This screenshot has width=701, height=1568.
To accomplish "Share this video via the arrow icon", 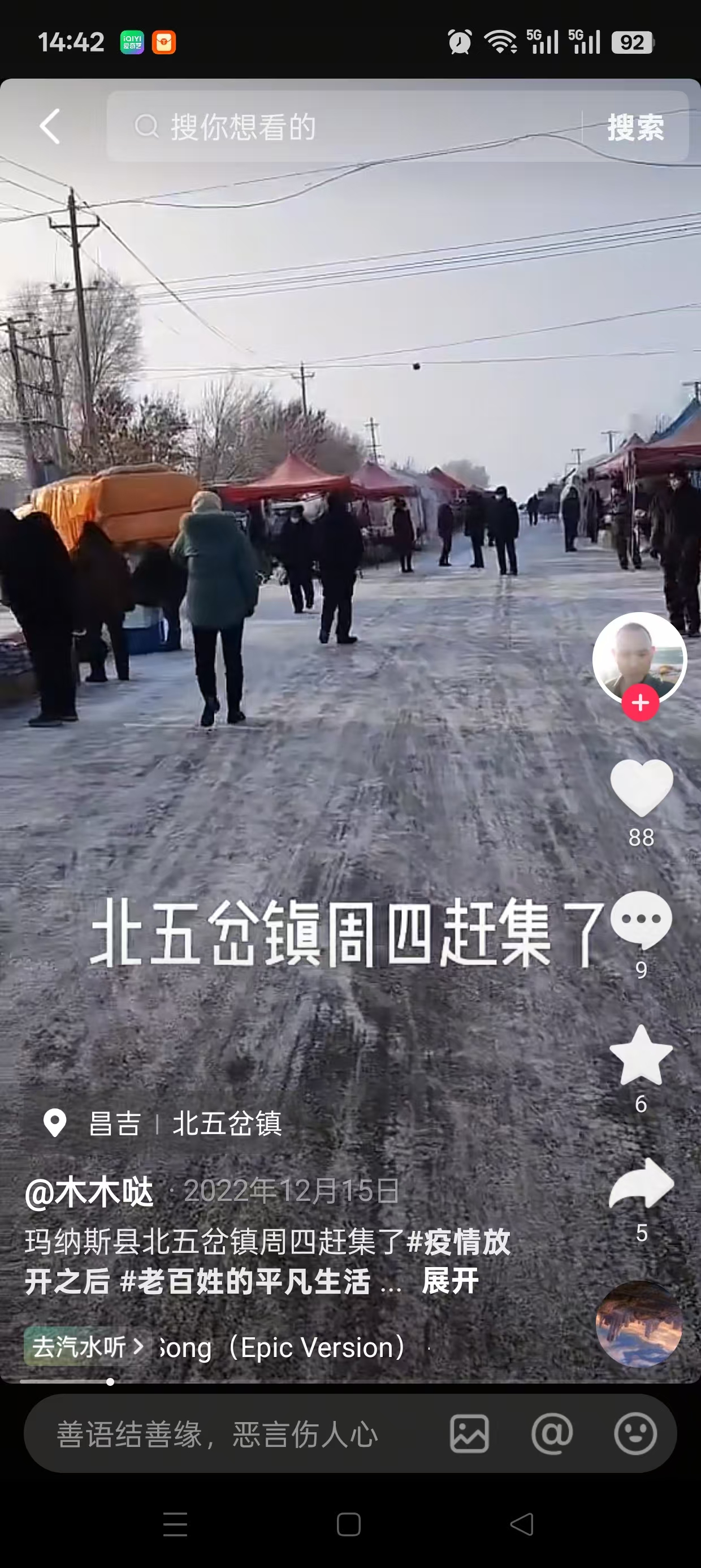I will (642, 1184).
